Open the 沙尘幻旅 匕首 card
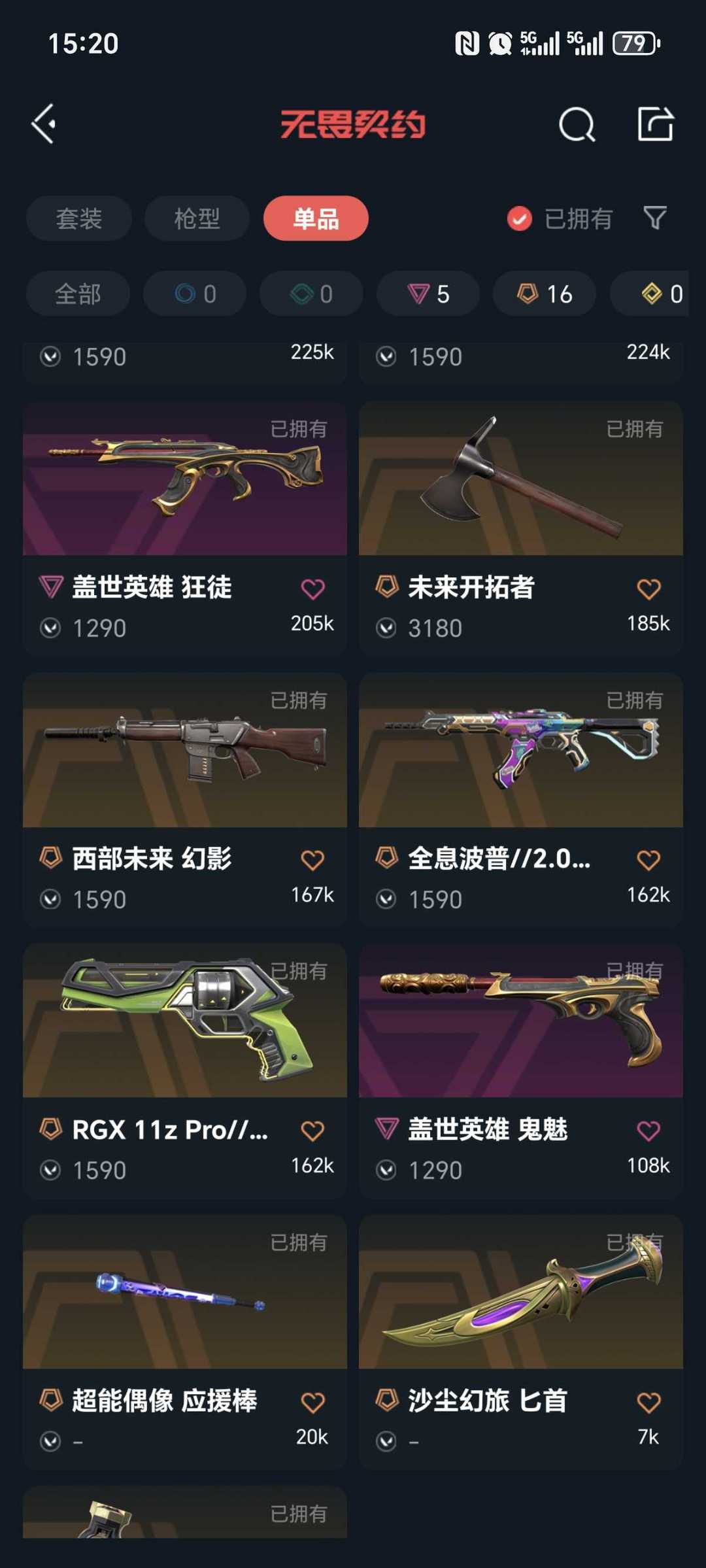 click(521, 1342)
